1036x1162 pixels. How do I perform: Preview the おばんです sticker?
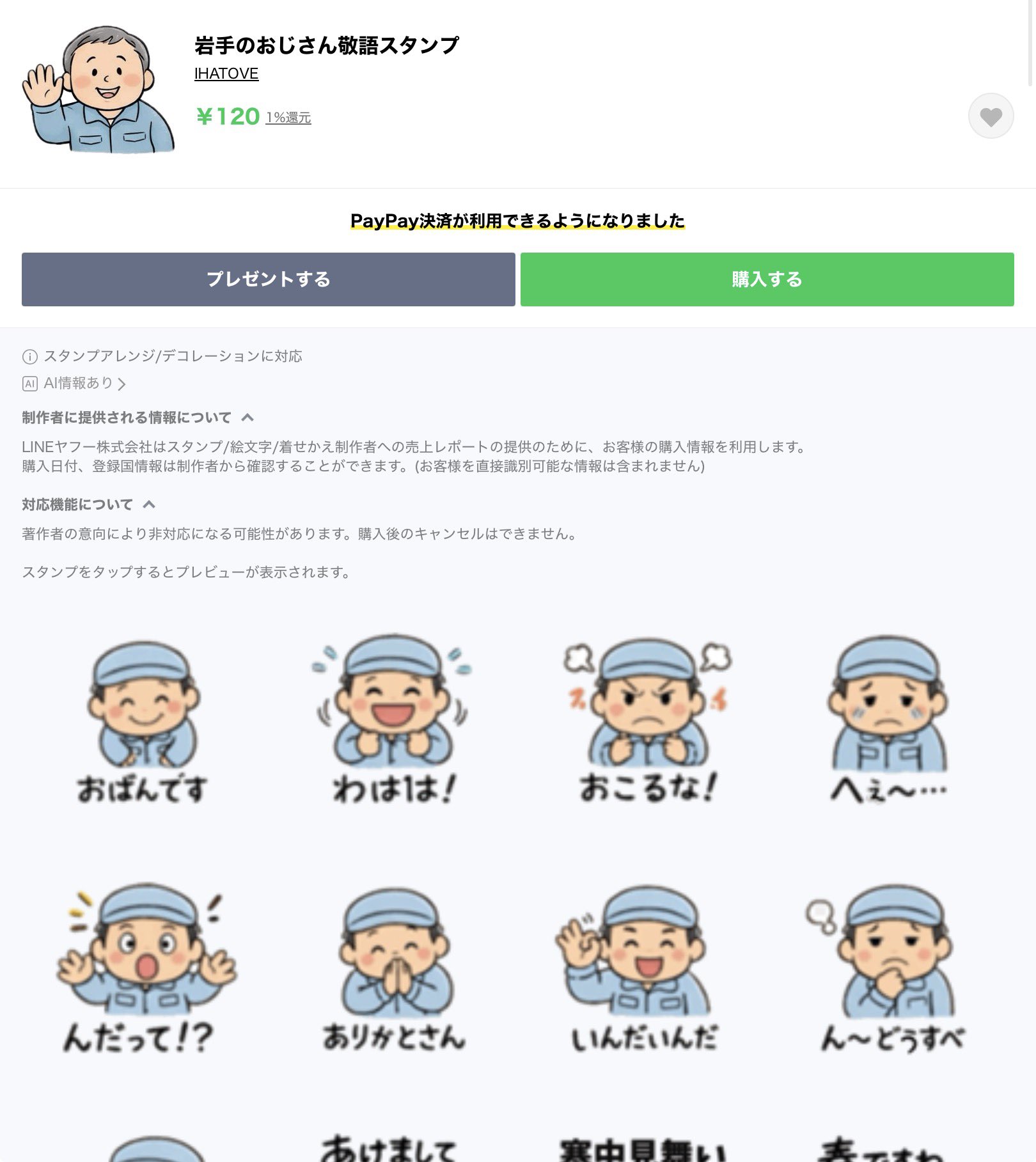point(144,721)
